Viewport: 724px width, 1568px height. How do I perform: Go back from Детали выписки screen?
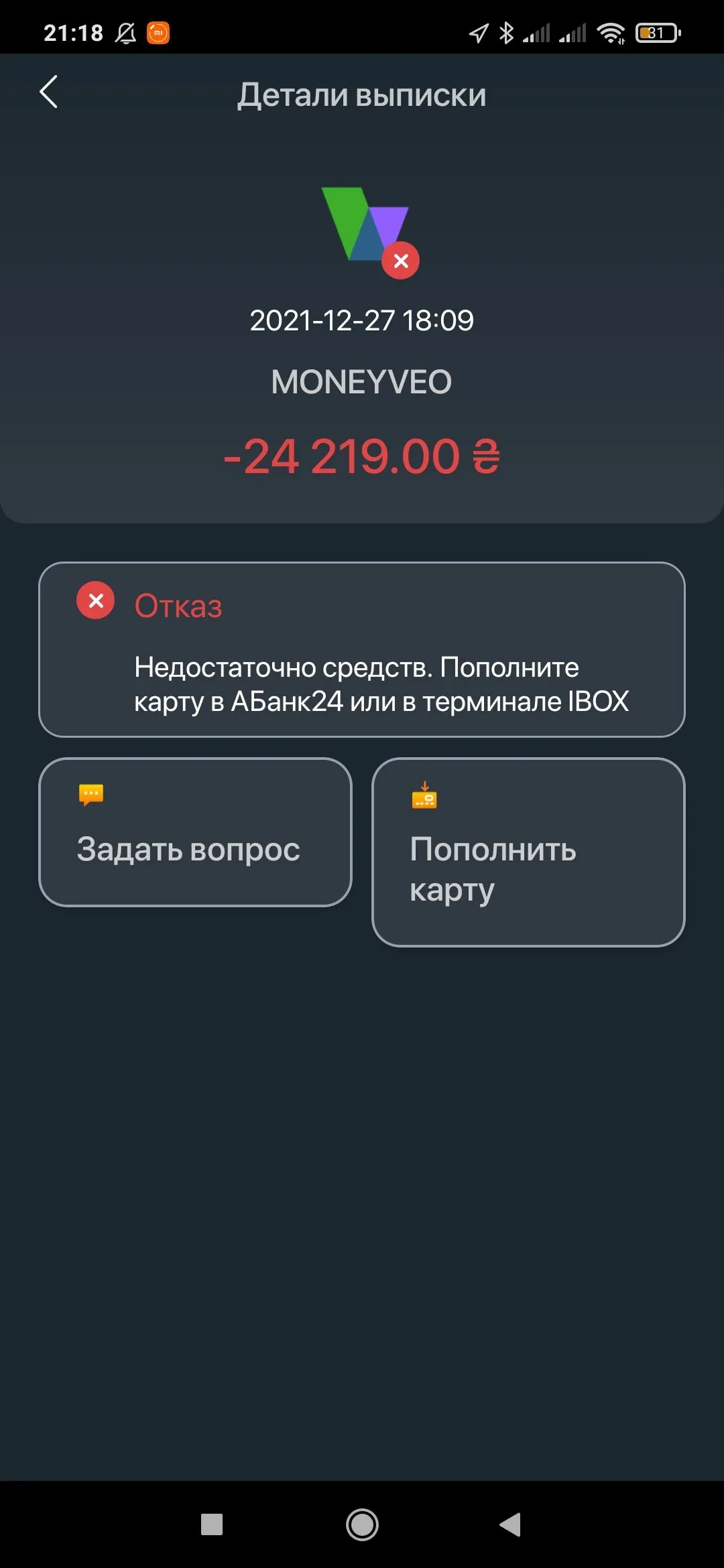pos(48,92)
